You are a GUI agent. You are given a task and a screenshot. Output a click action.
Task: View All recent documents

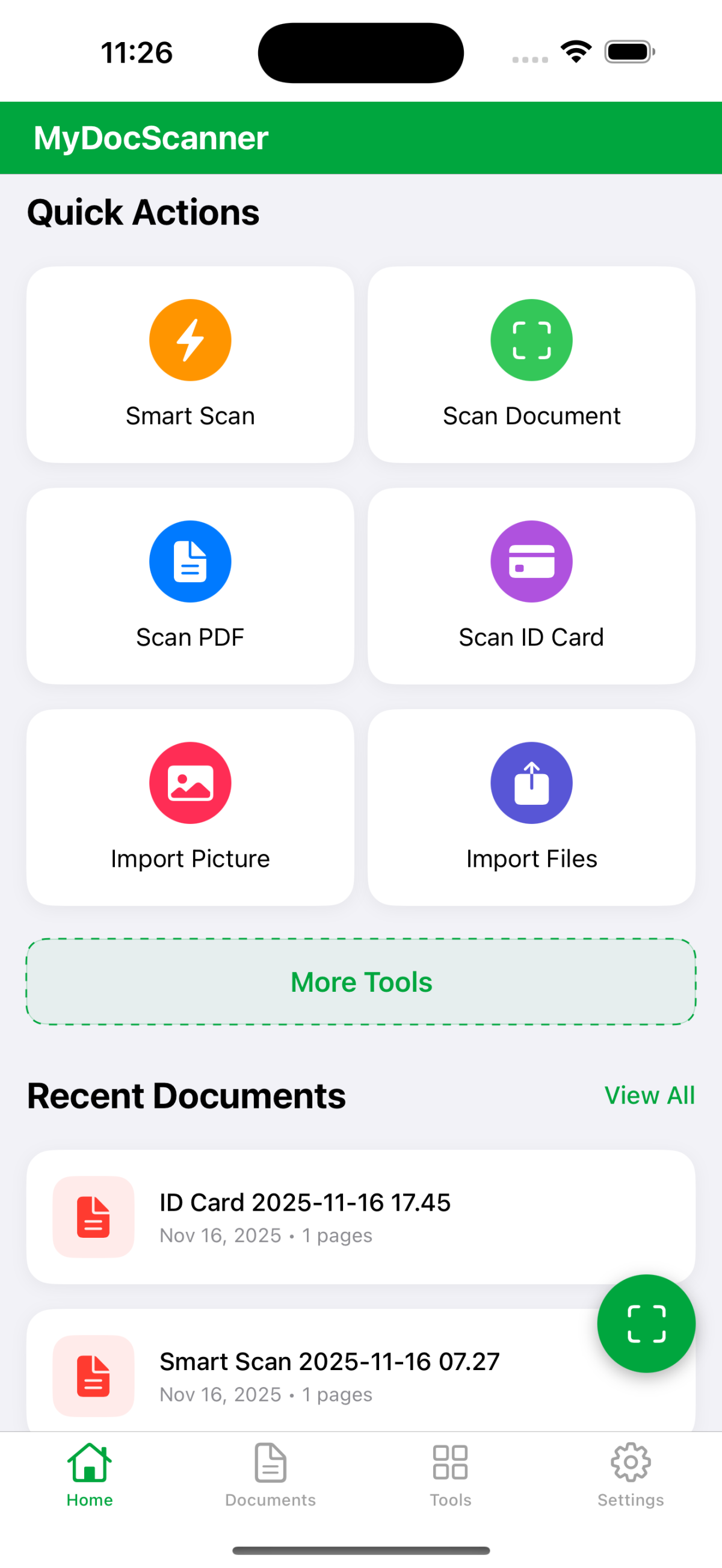tap(649, 1096)
